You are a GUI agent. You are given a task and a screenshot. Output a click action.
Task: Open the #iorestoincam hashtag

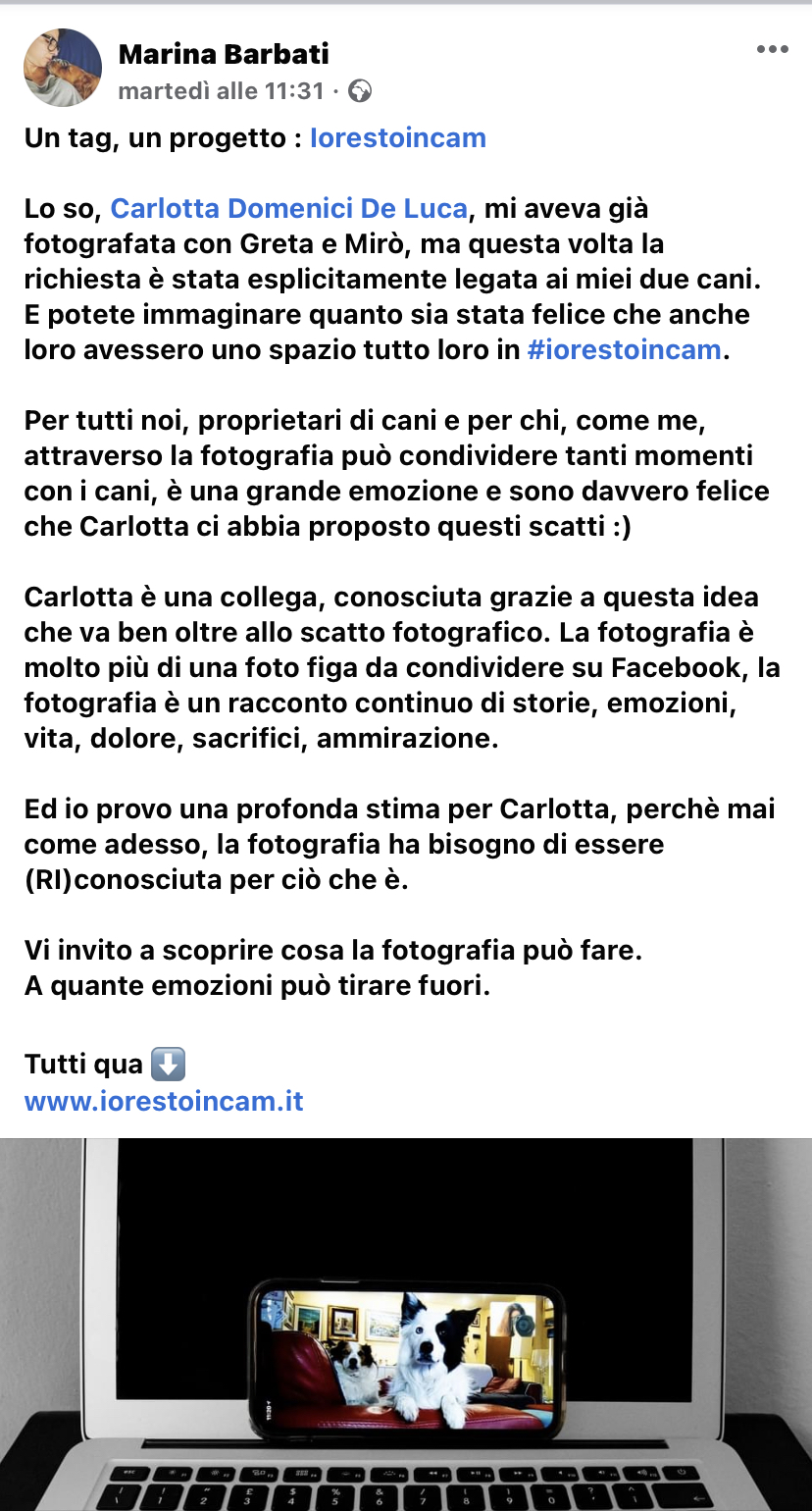click(624, 349)
